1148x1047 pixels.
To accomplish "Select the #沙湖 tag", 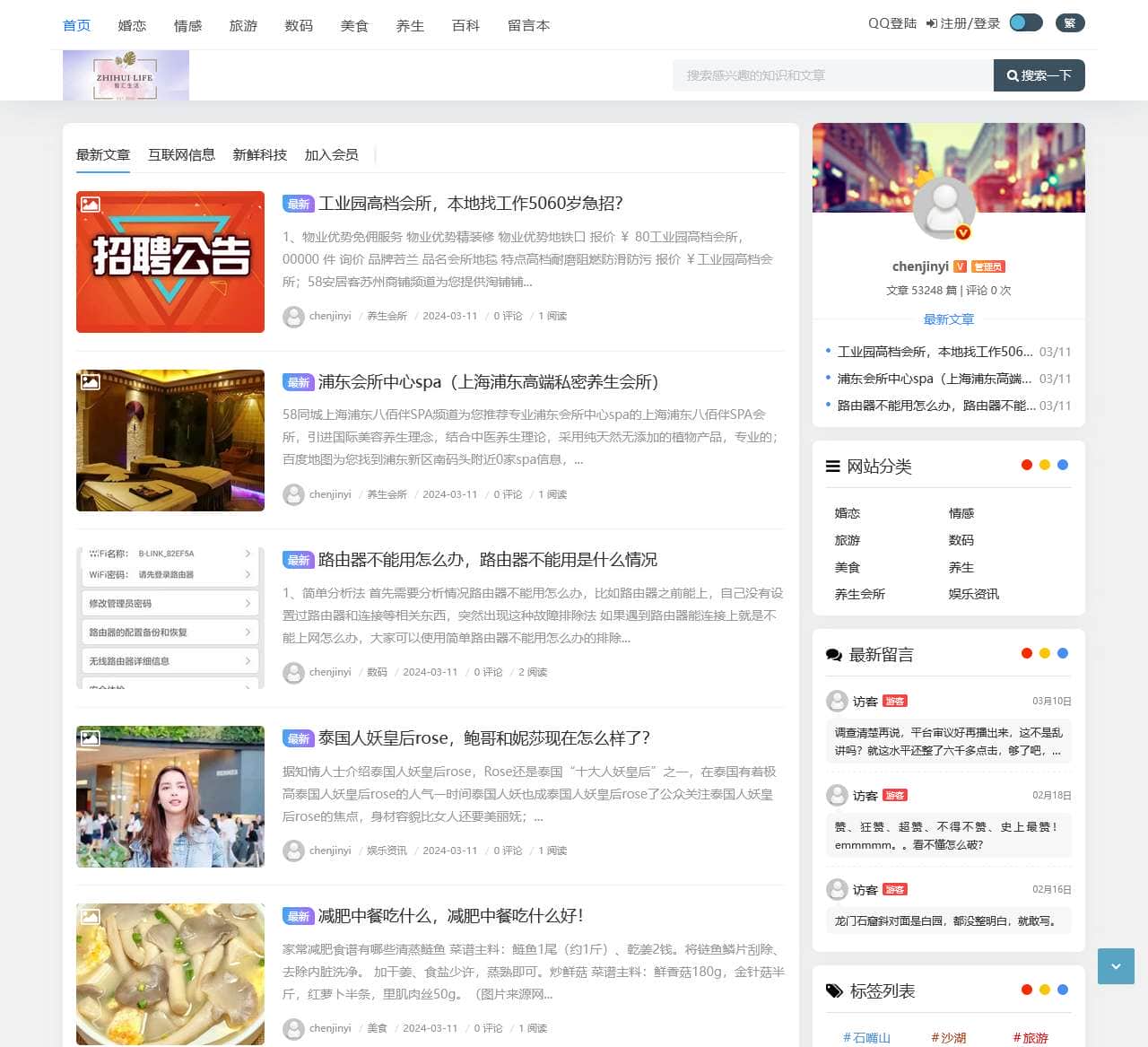I will 948,1037.
